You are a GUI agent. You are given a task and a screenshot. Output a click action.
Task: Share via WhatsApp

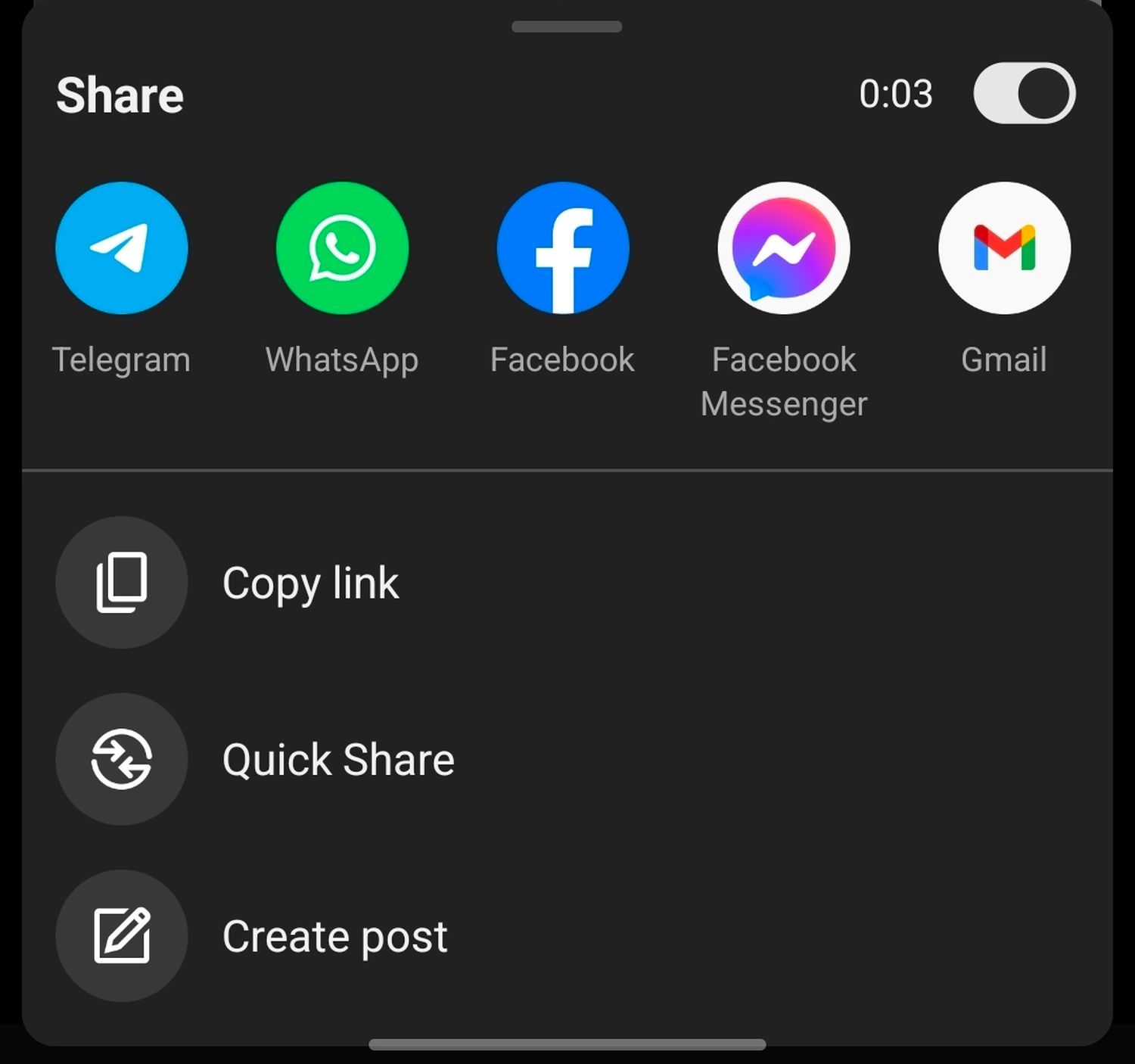click(x=342, y=248)
